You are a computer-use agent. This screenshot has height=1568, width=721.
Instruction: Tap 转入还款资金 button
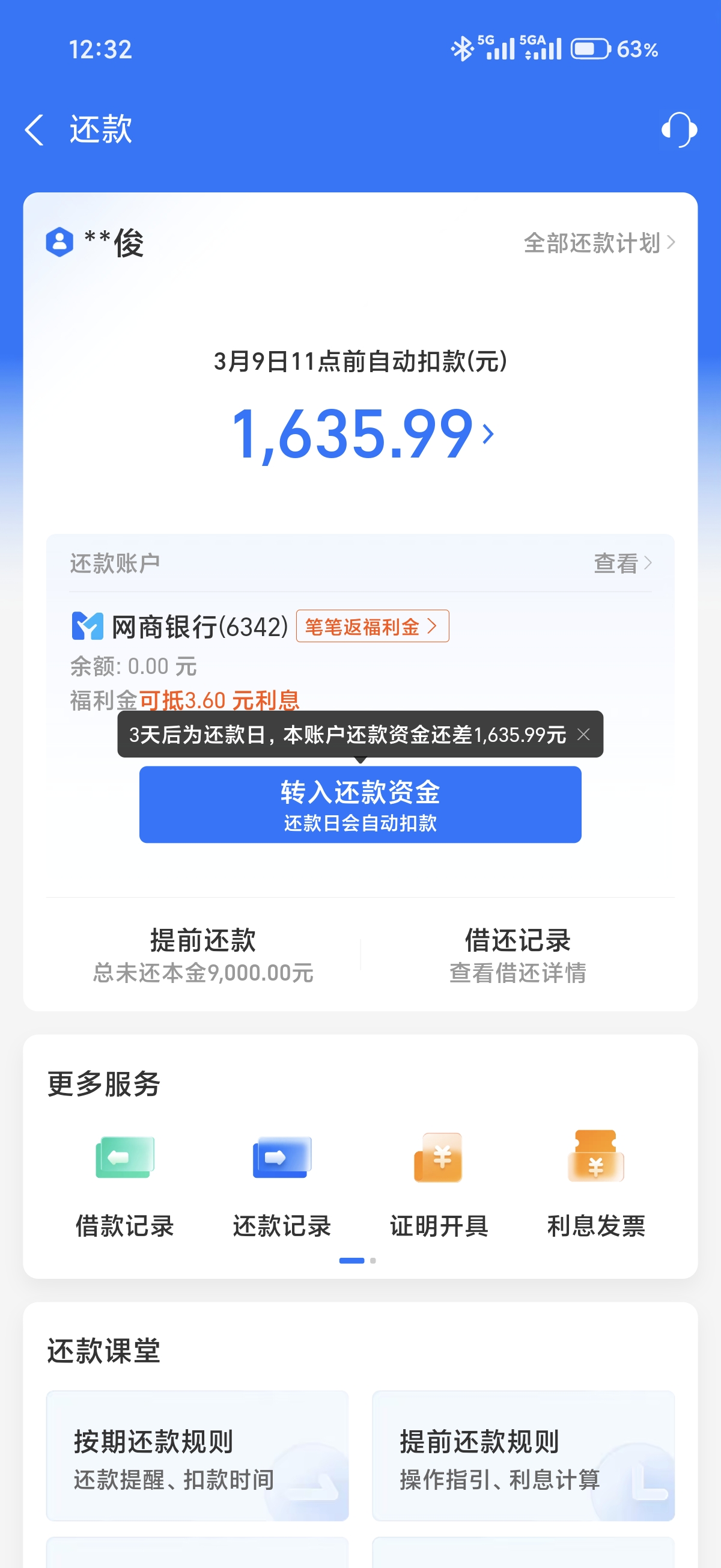(x=360, y=804)
